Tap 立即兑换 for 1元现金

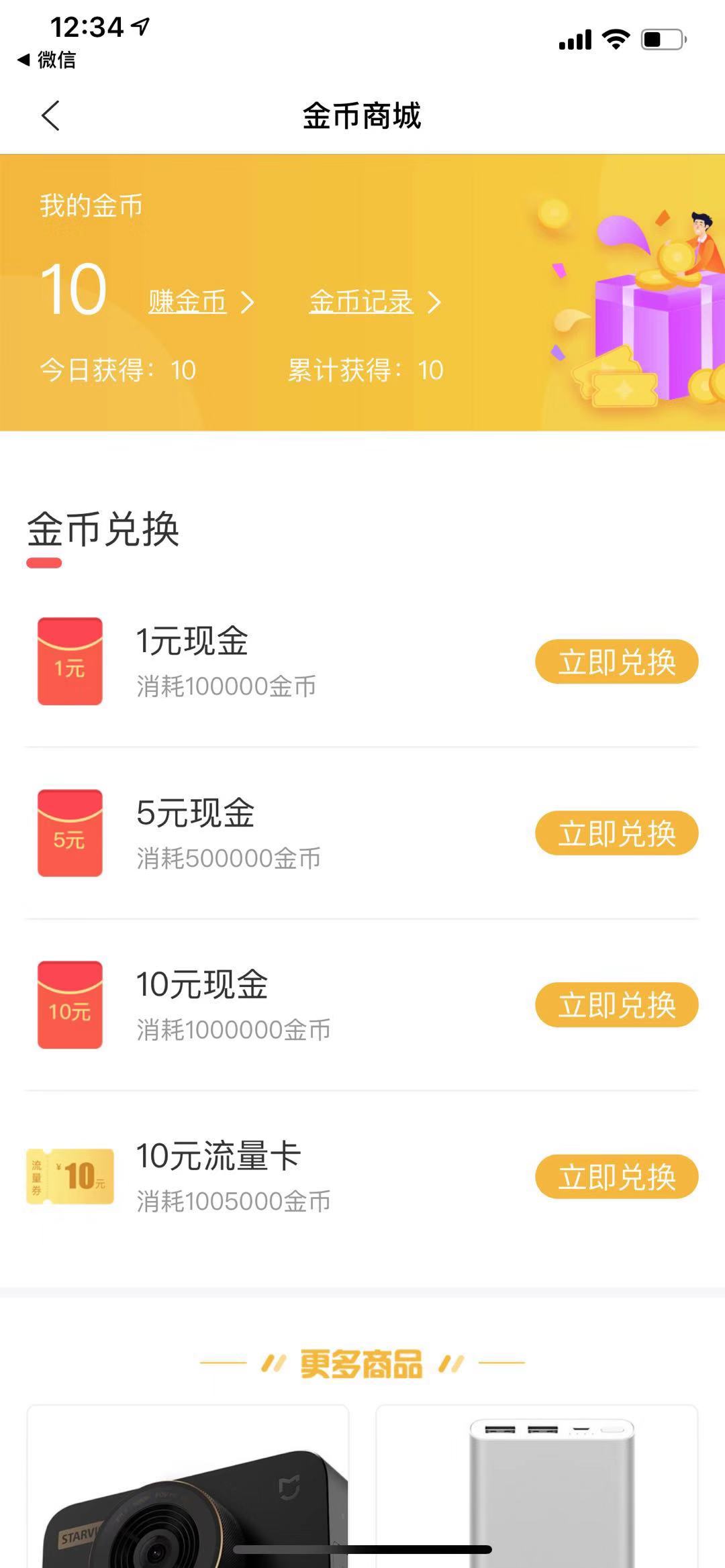616,660
